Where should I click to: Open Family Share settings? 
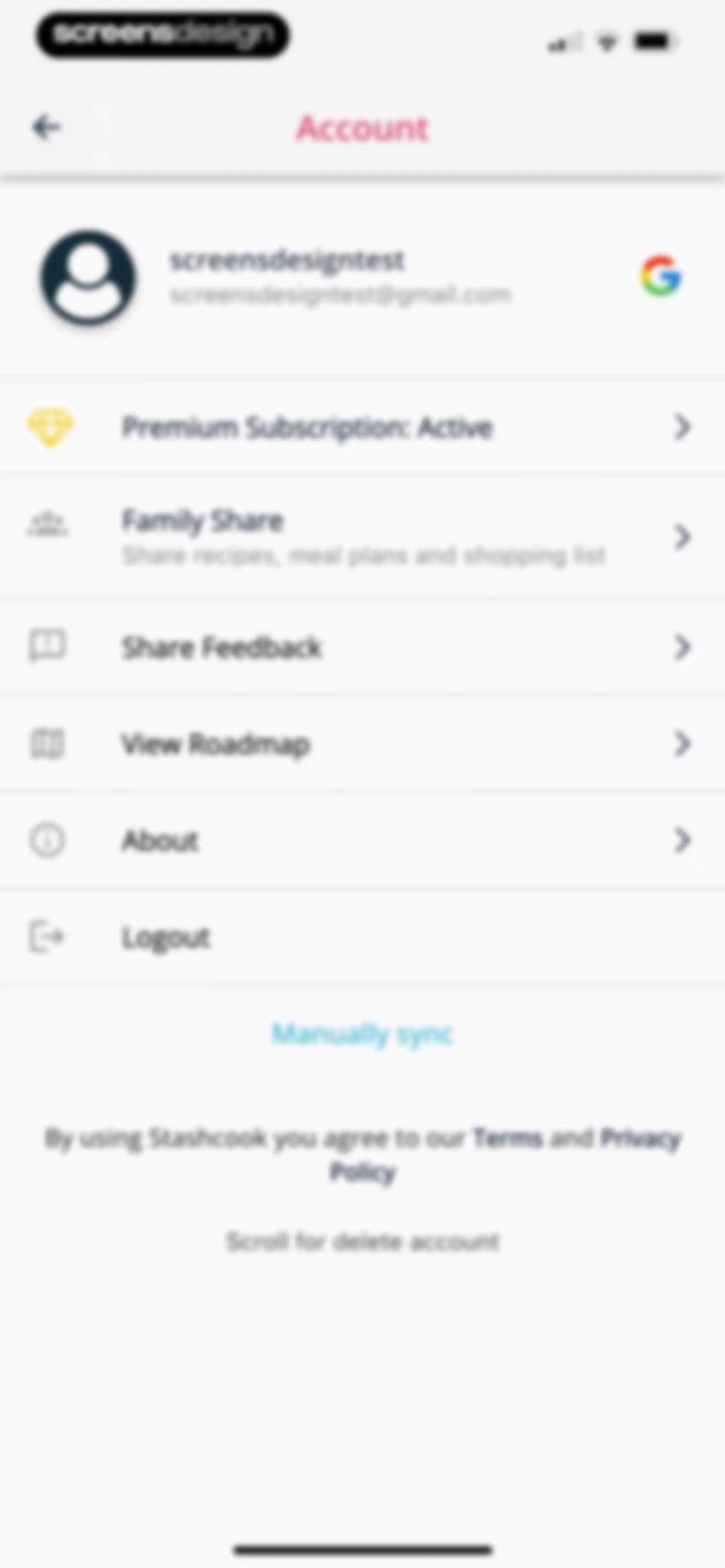tap(362, 537)
